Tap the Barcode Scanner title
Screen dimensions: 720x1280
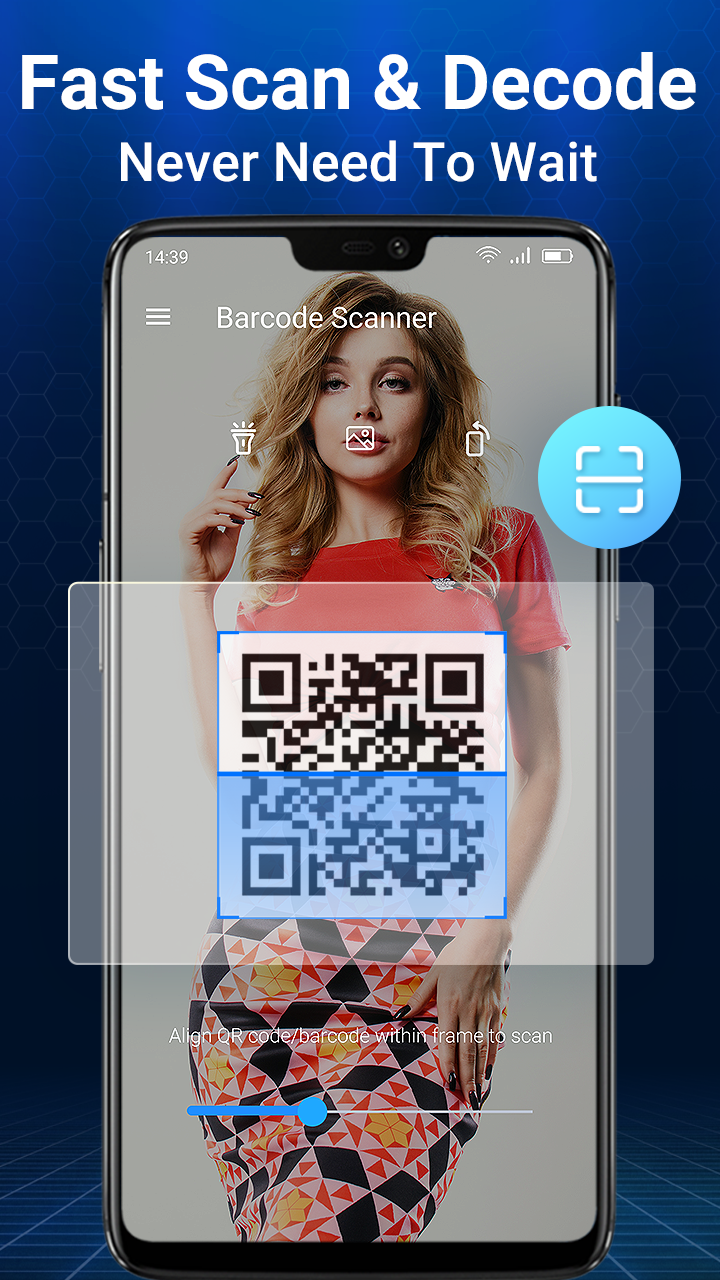326,317
